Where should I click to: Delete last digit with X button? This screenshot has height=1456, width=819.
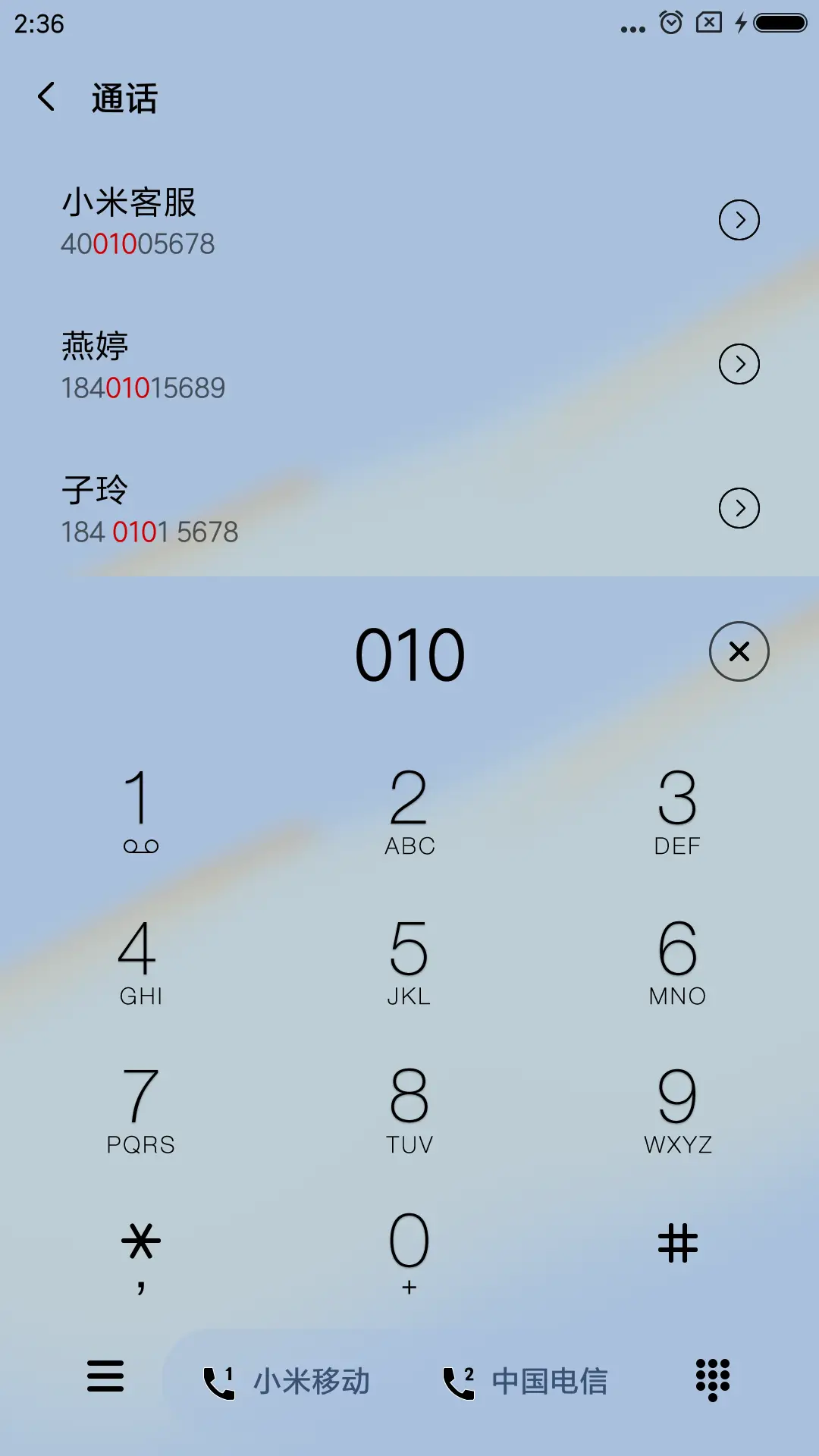[x=739, y=651]
